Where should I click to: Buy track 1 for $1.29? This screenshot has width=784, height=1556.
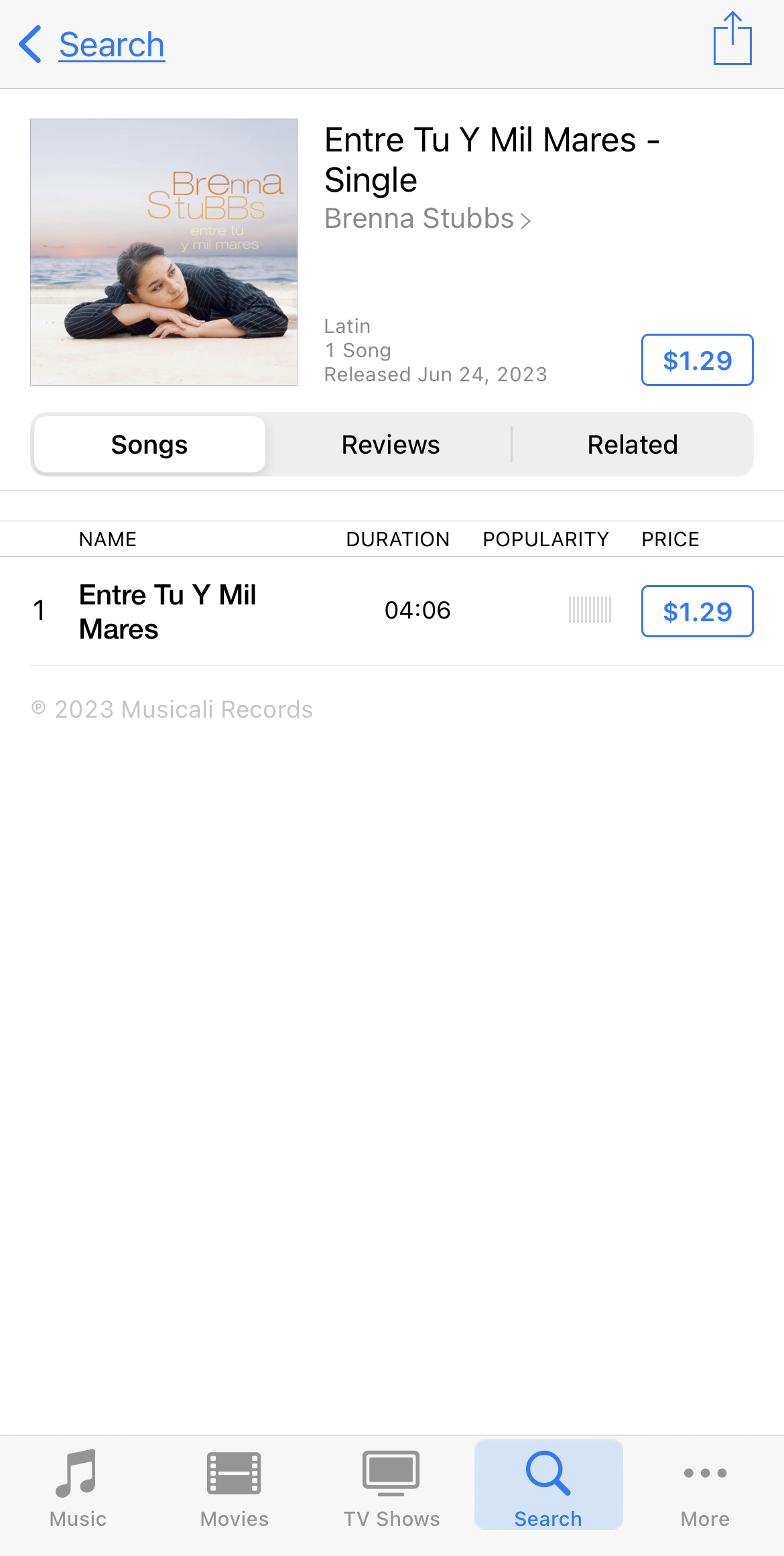coord(697,611)
